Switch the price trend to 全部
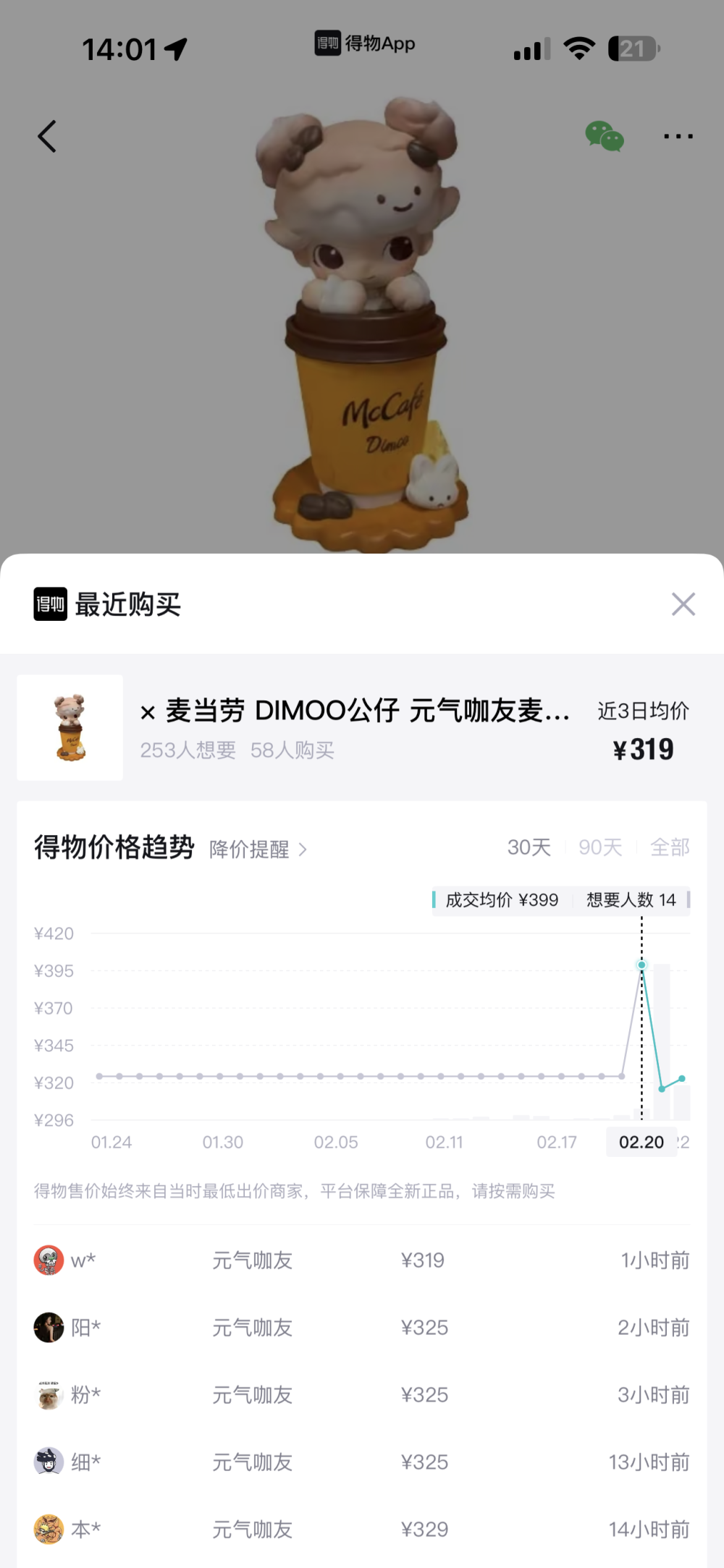The height and width of the screenshot is (1568, 724). point(672,847)
